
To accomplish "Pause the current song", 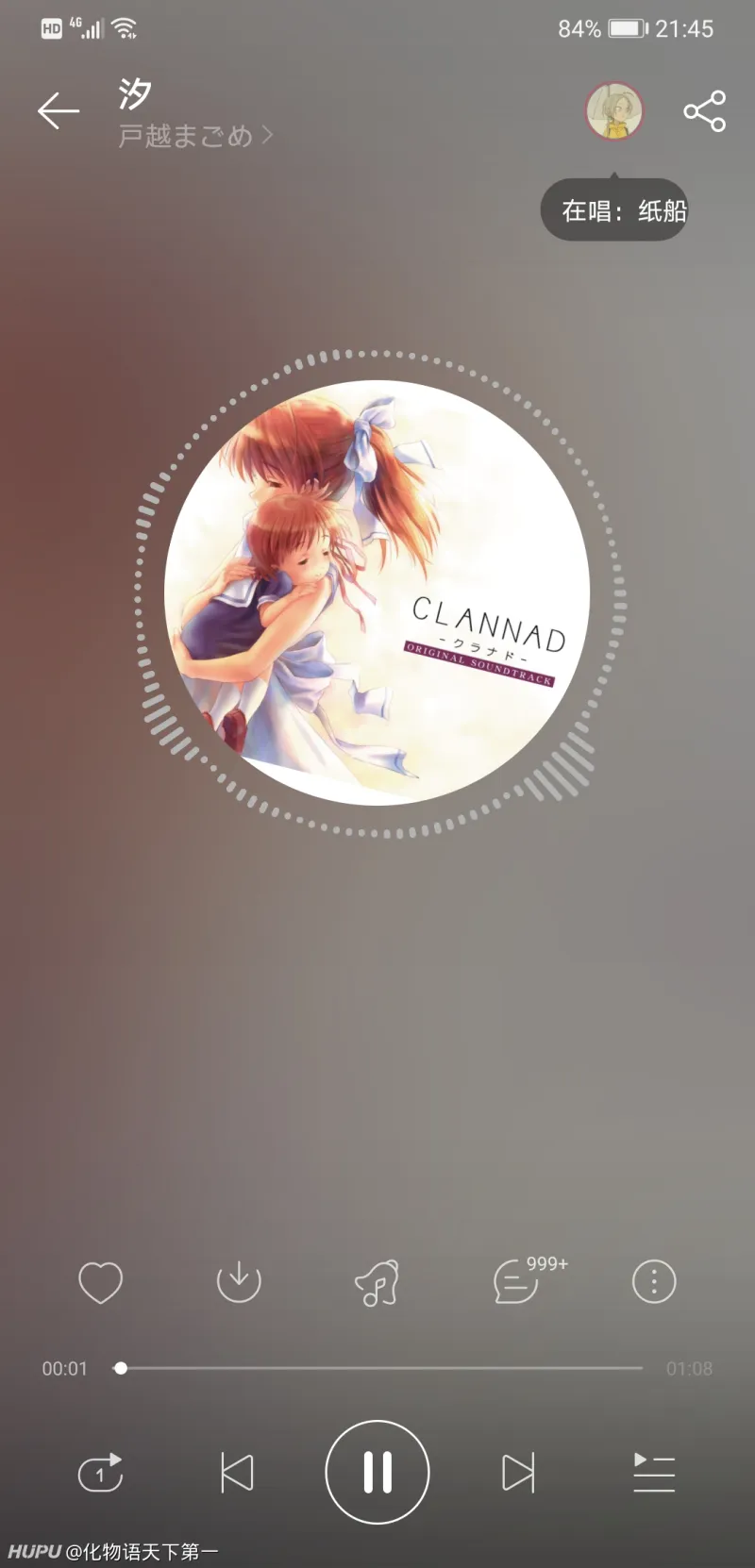I will [377, 1472].
